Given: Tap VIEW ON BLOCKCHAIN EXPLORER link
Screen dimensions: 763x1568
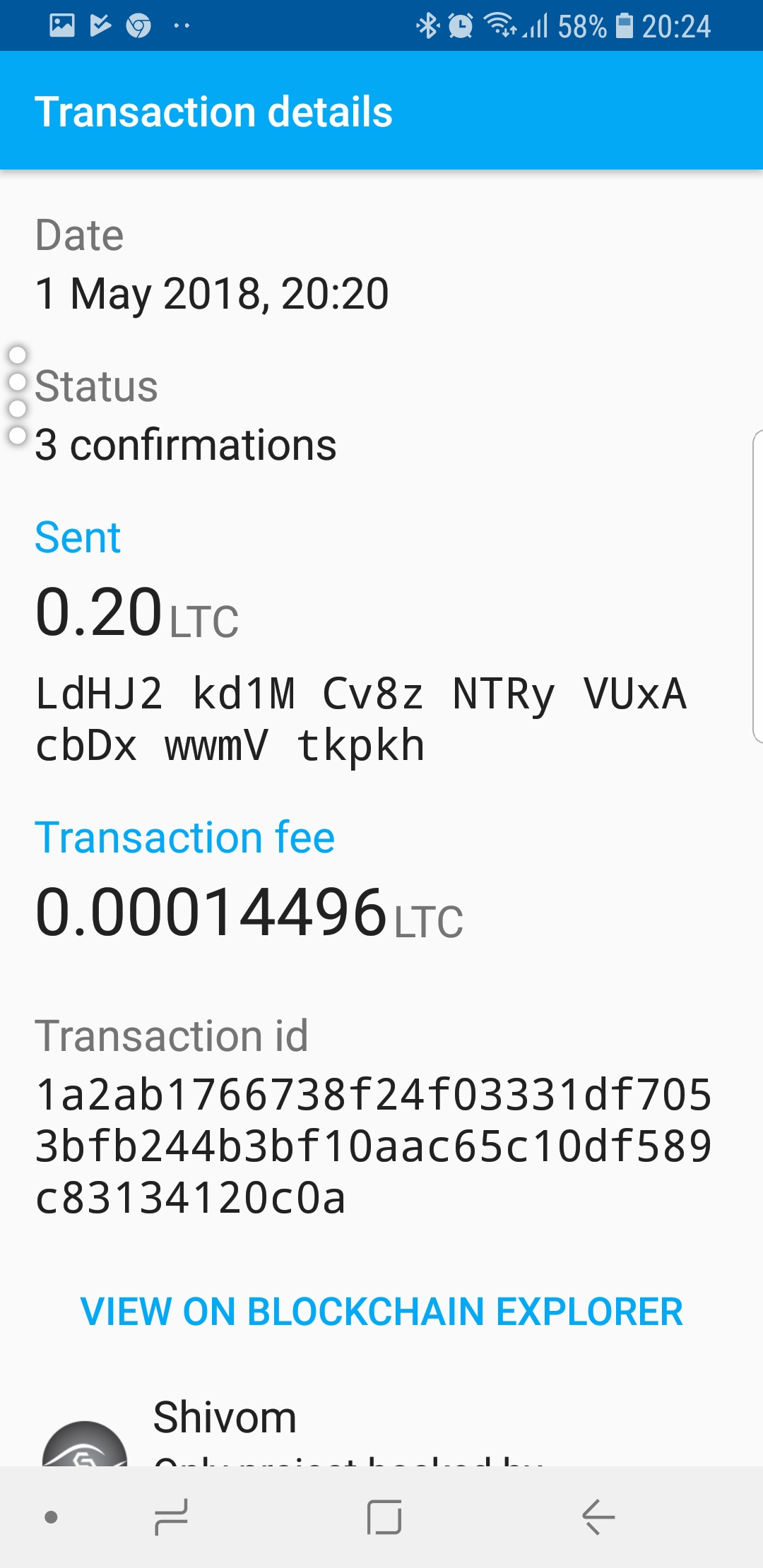Looking at the screenshot, I should (x=381, y=1312).
